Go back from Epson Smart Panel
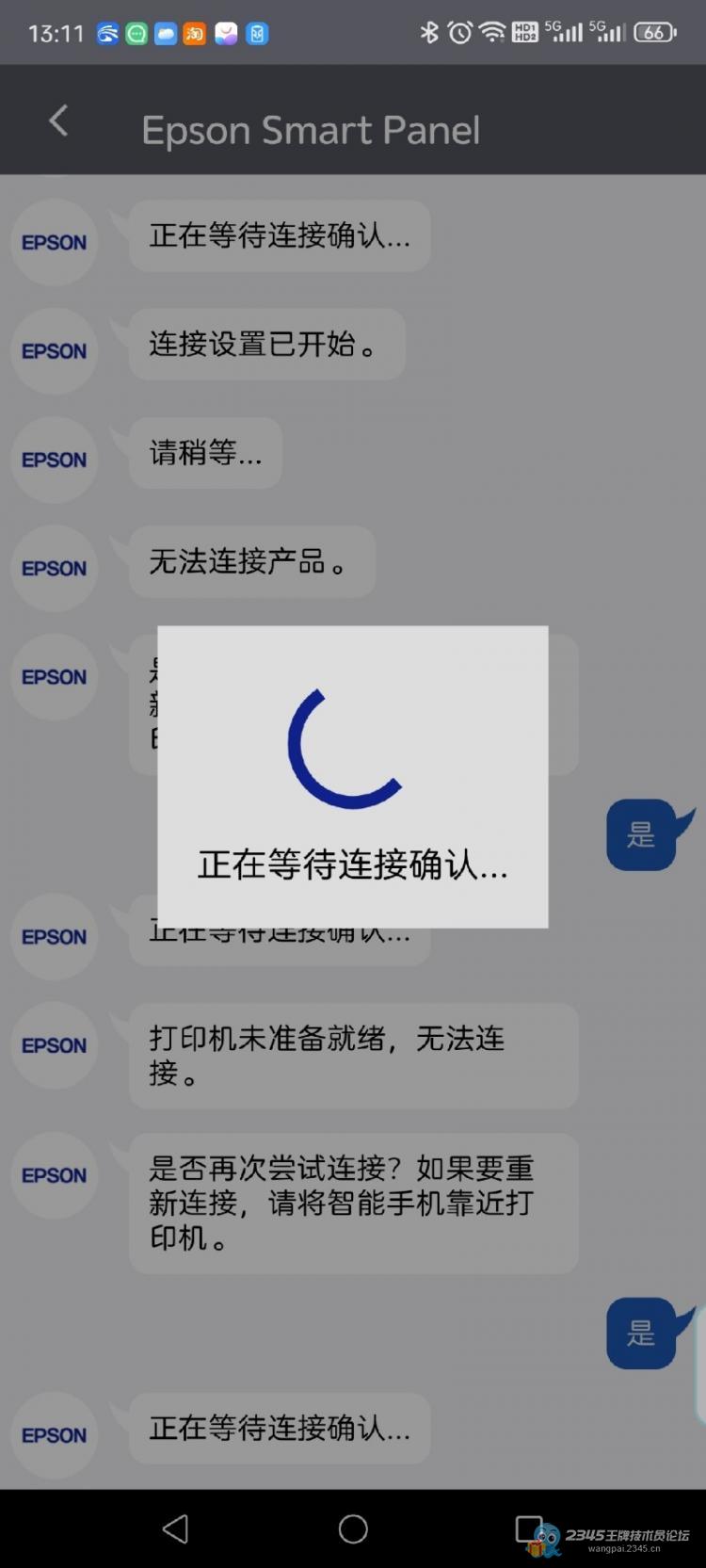Viewport: 706px width, 1568px height. pos(58,121)
